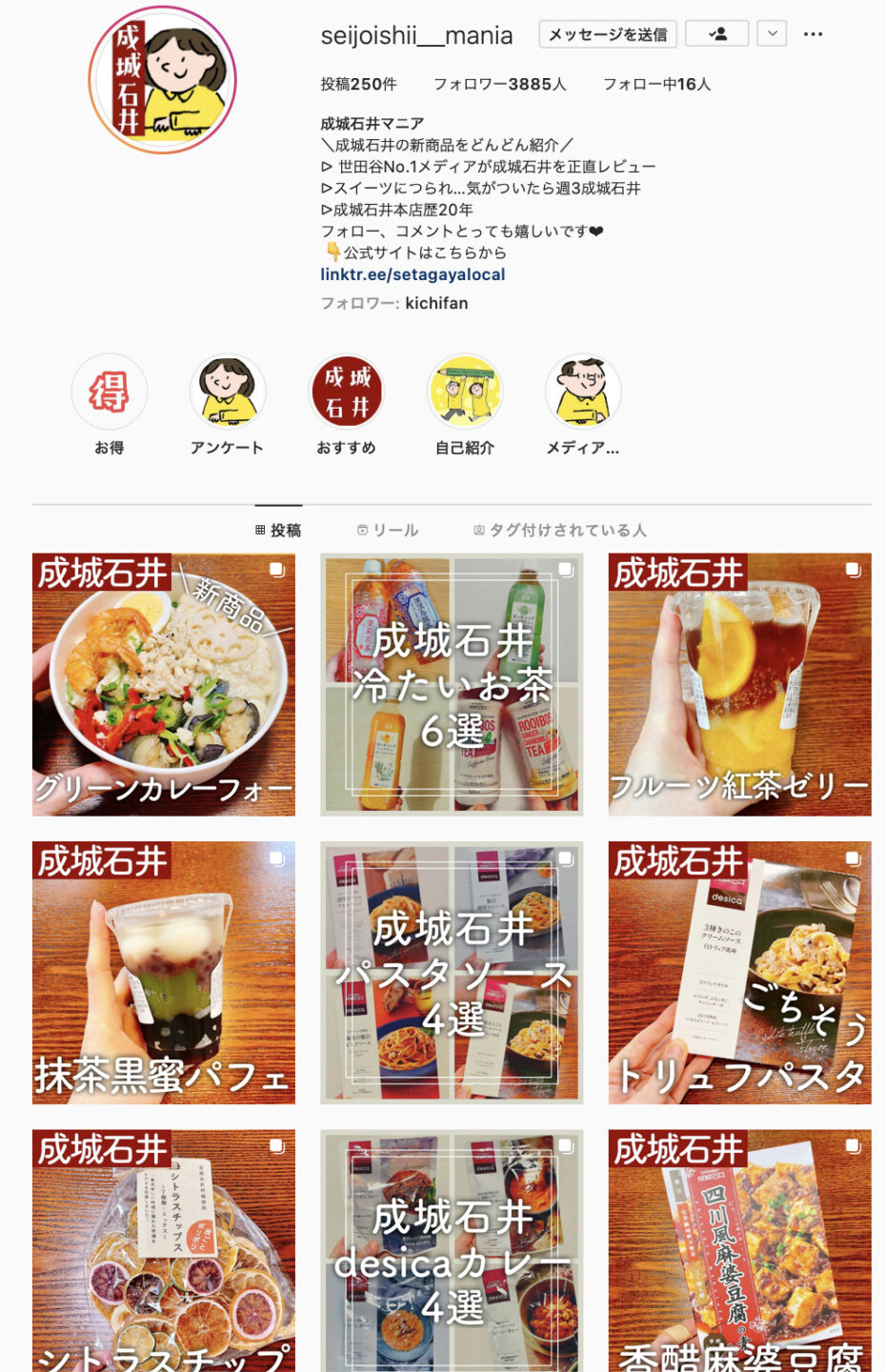Switch to the リール tab
Image resolution: width=885 pixels, height=1372 pixels.
(388, 530)
